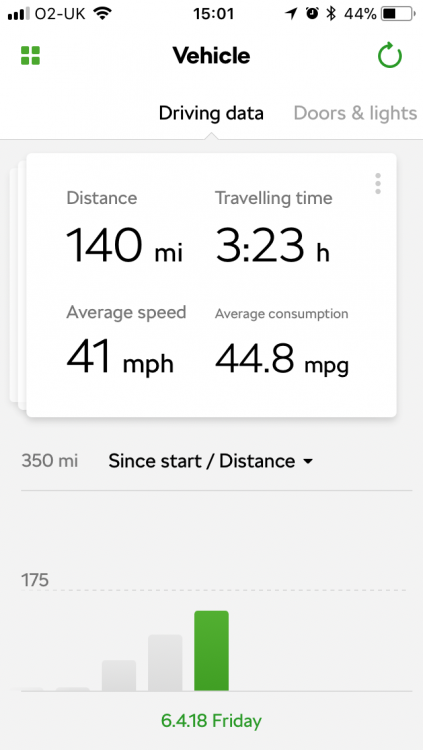Open the green grid menu icon
423x750 pixels.
click(x=30, y=55)
